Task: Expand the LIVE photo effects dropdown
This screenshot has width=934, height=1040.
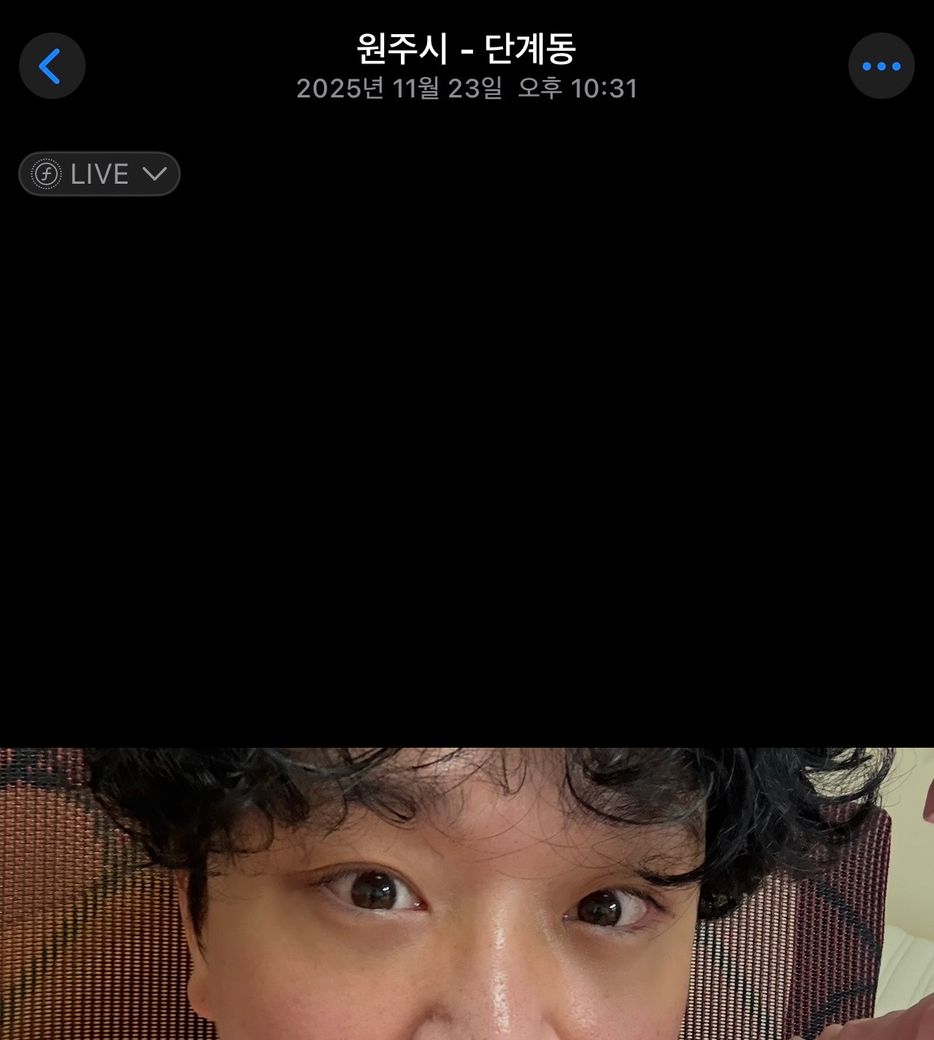Action: click(x=99, y=174)
